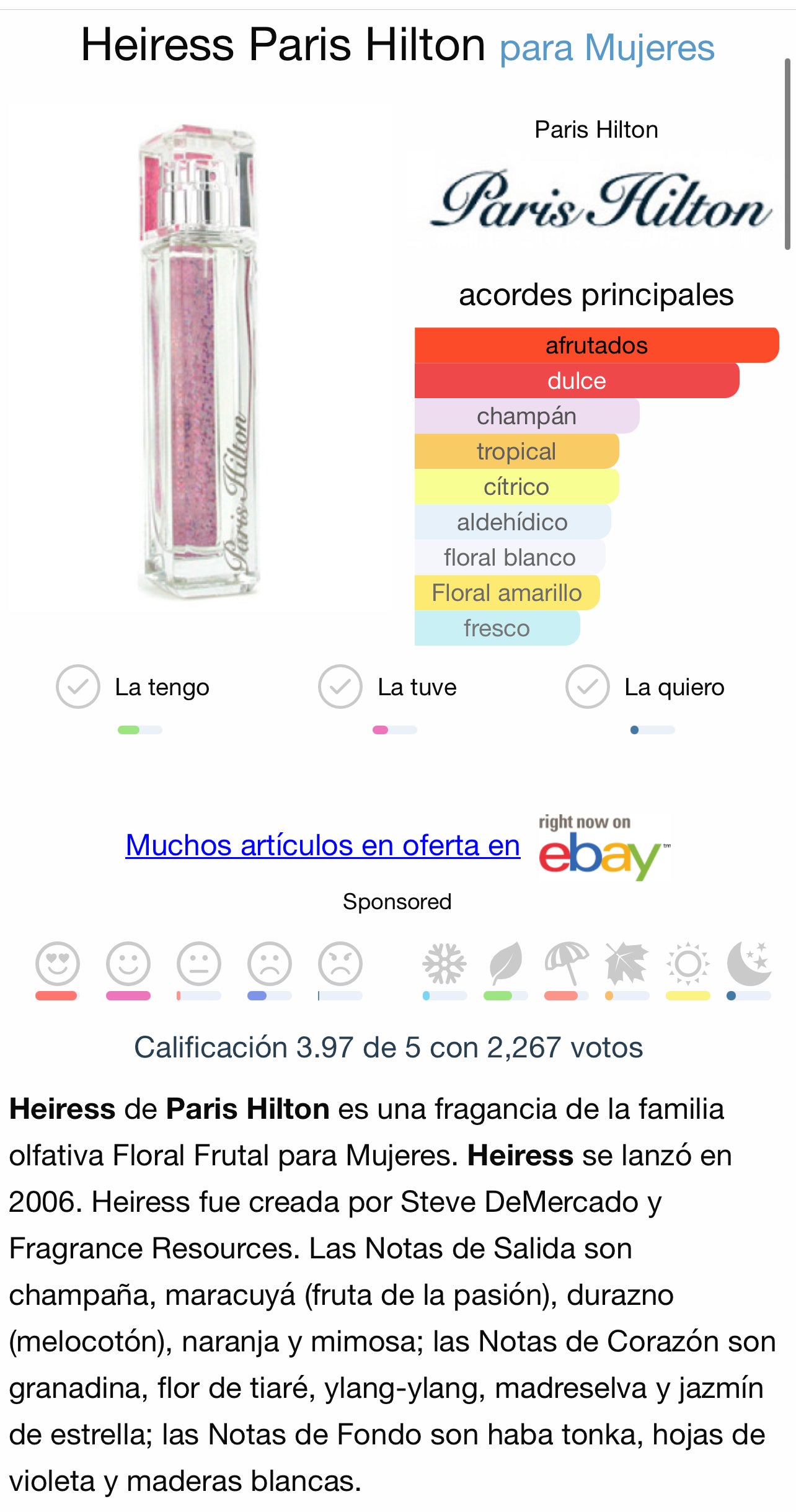Open the eBay sponsored banner
796x1512 pixels.
click(x=604, y=847)
